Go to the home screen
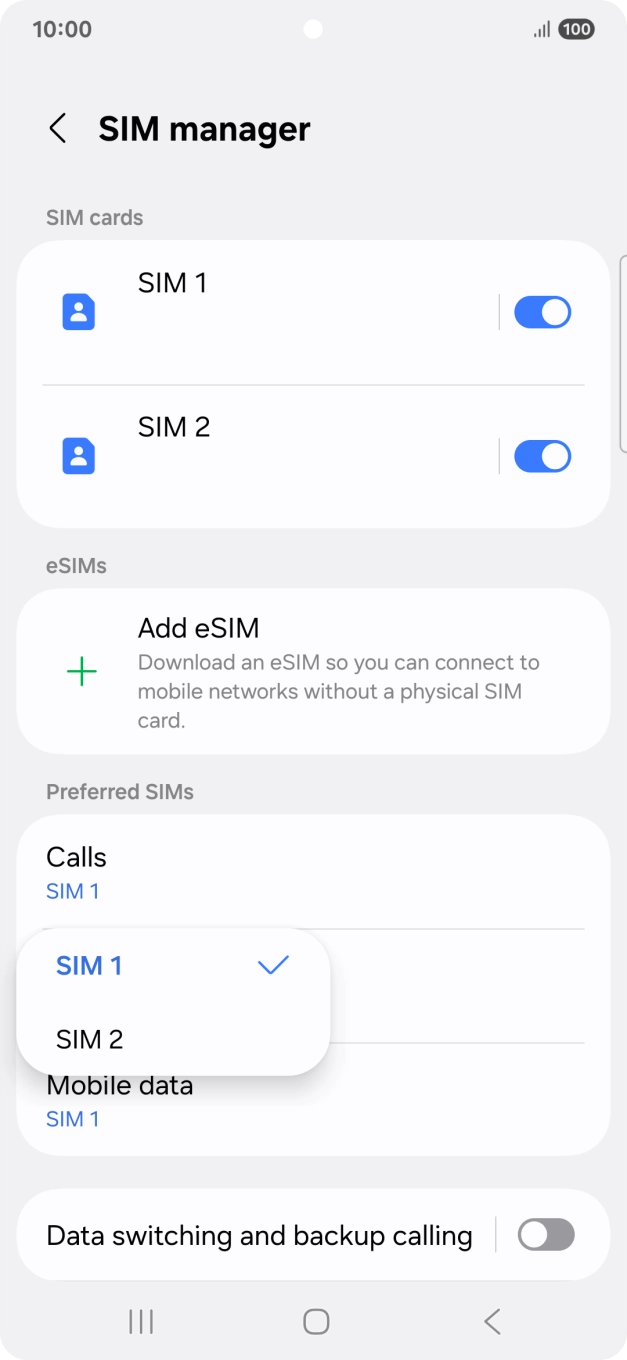627x1360 pixels. point(316,1322)
